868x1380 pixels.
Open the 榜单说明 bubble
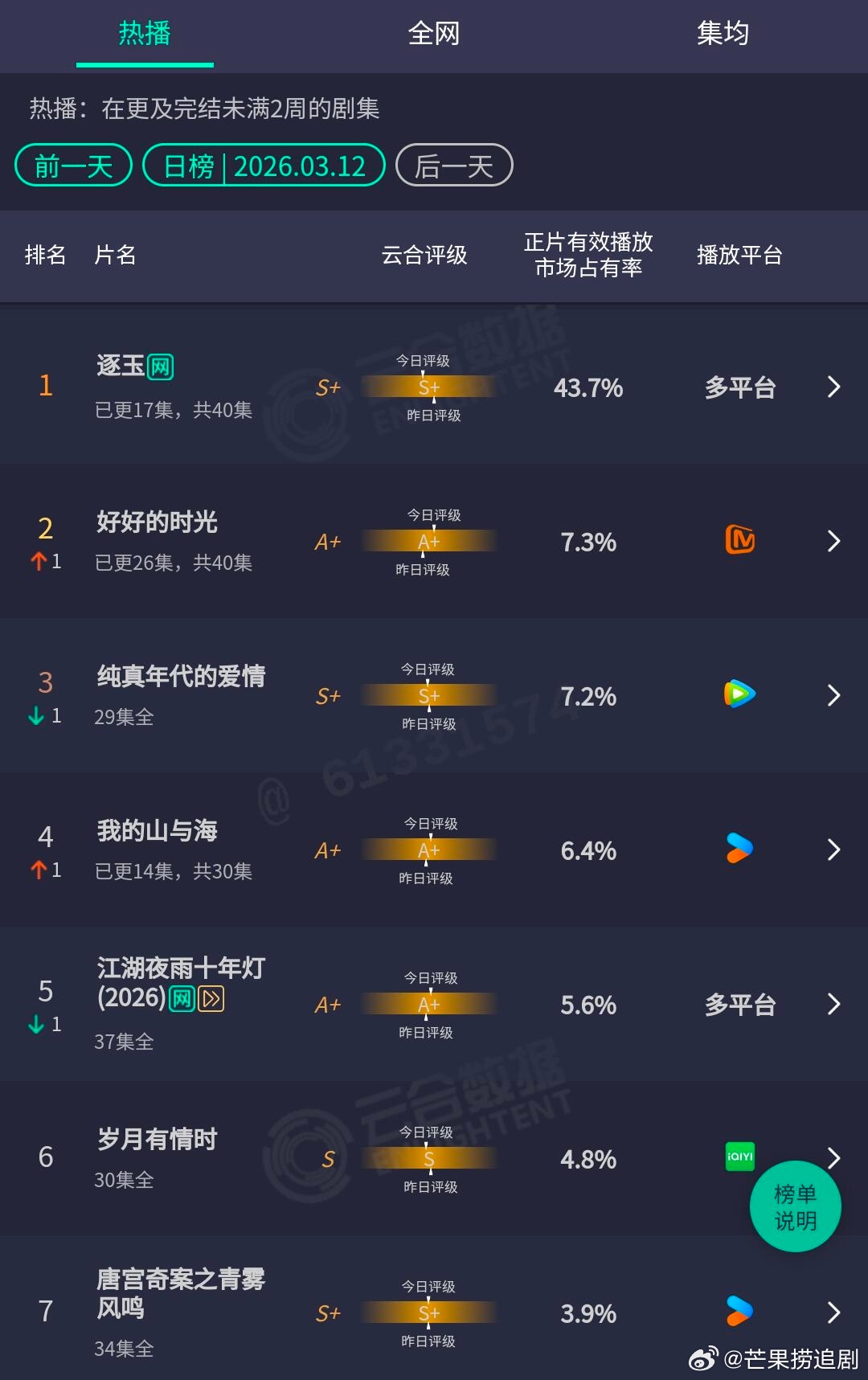point(795,1206)
